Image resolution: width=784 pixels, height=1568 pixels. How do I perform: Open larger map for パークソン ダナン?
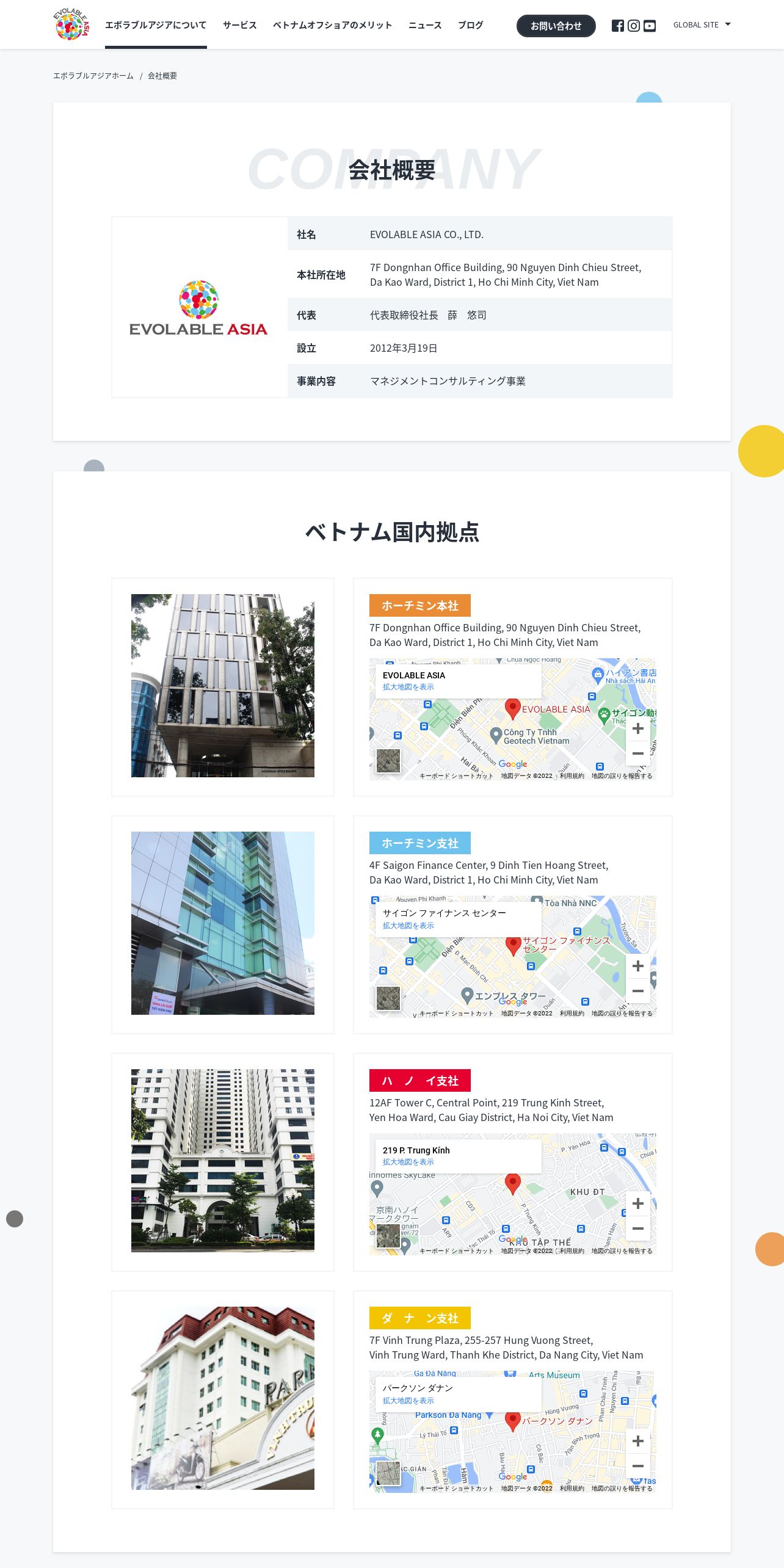[408, 1401]
